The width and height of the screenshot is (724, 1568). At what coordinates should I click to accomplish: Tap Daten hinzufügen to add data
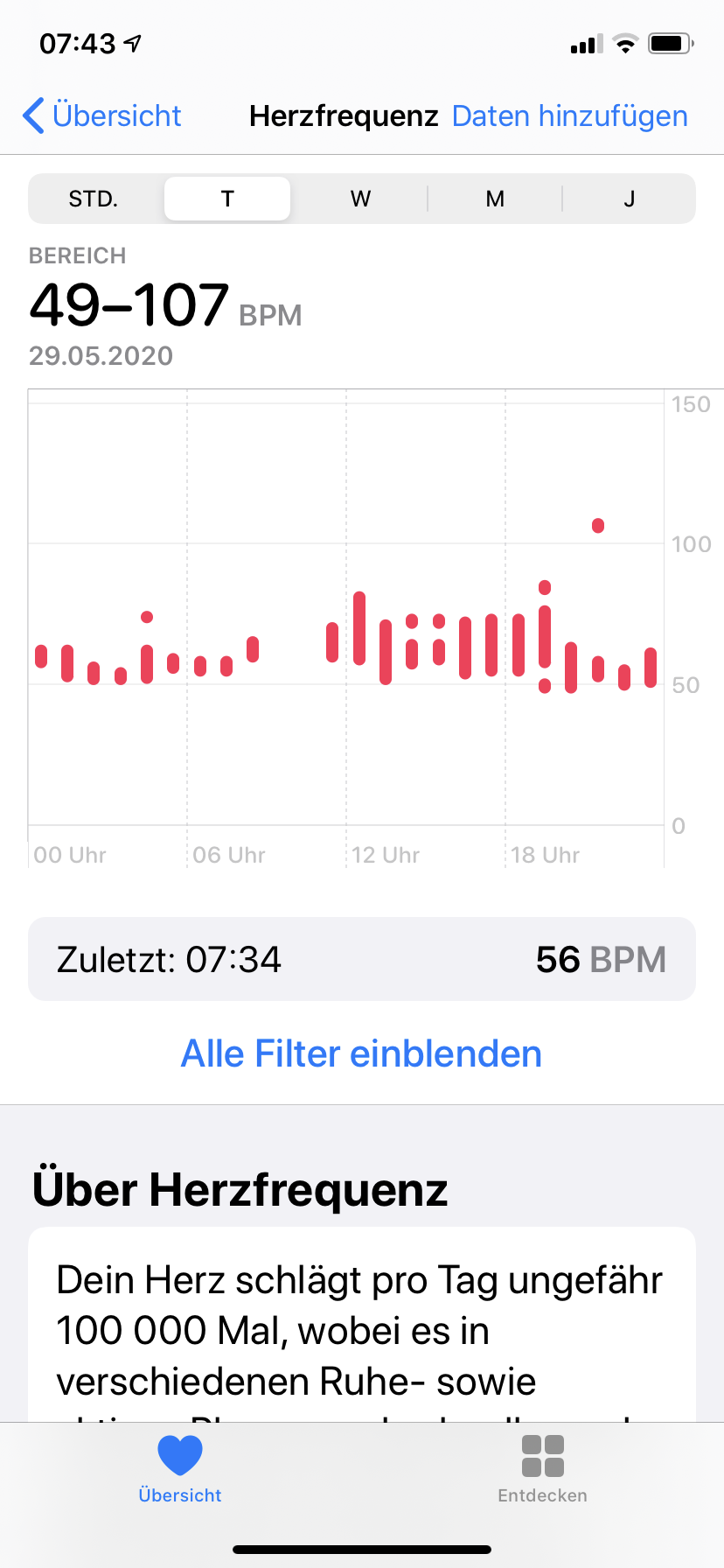coord(569,115)
